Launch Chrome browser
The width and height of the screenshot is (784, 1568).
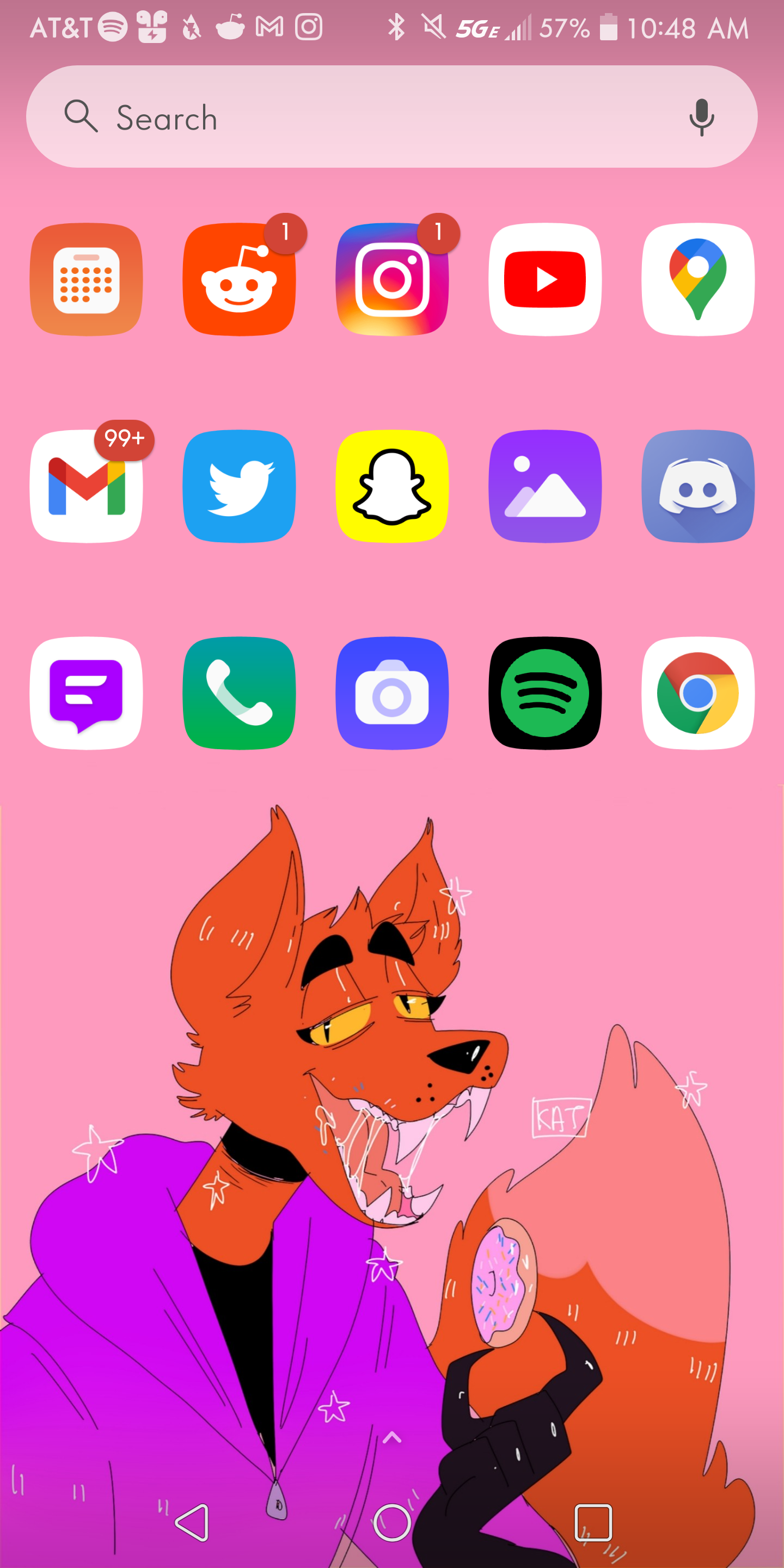(x=698, y=693)
